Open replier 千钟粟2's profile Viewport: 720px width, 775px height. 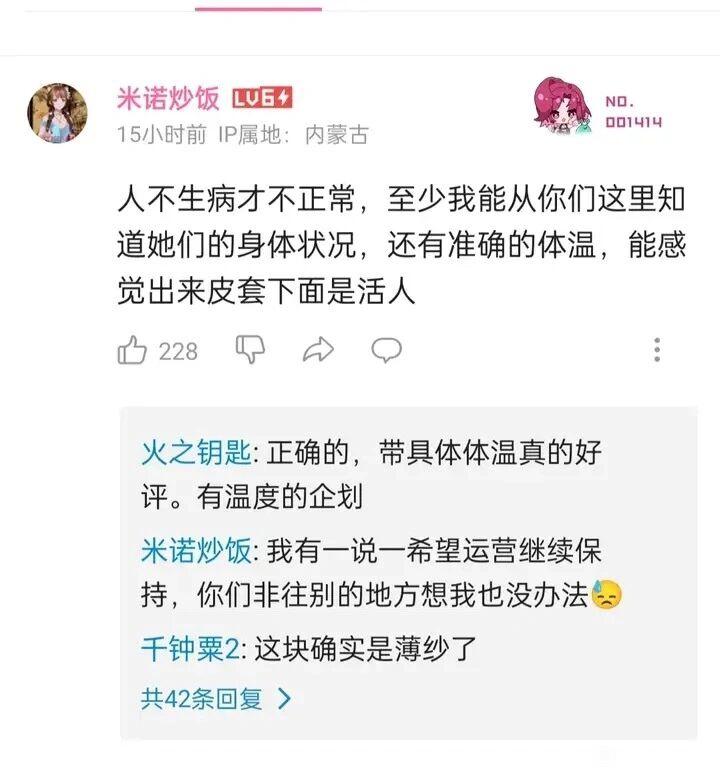[x=189, y=649]
